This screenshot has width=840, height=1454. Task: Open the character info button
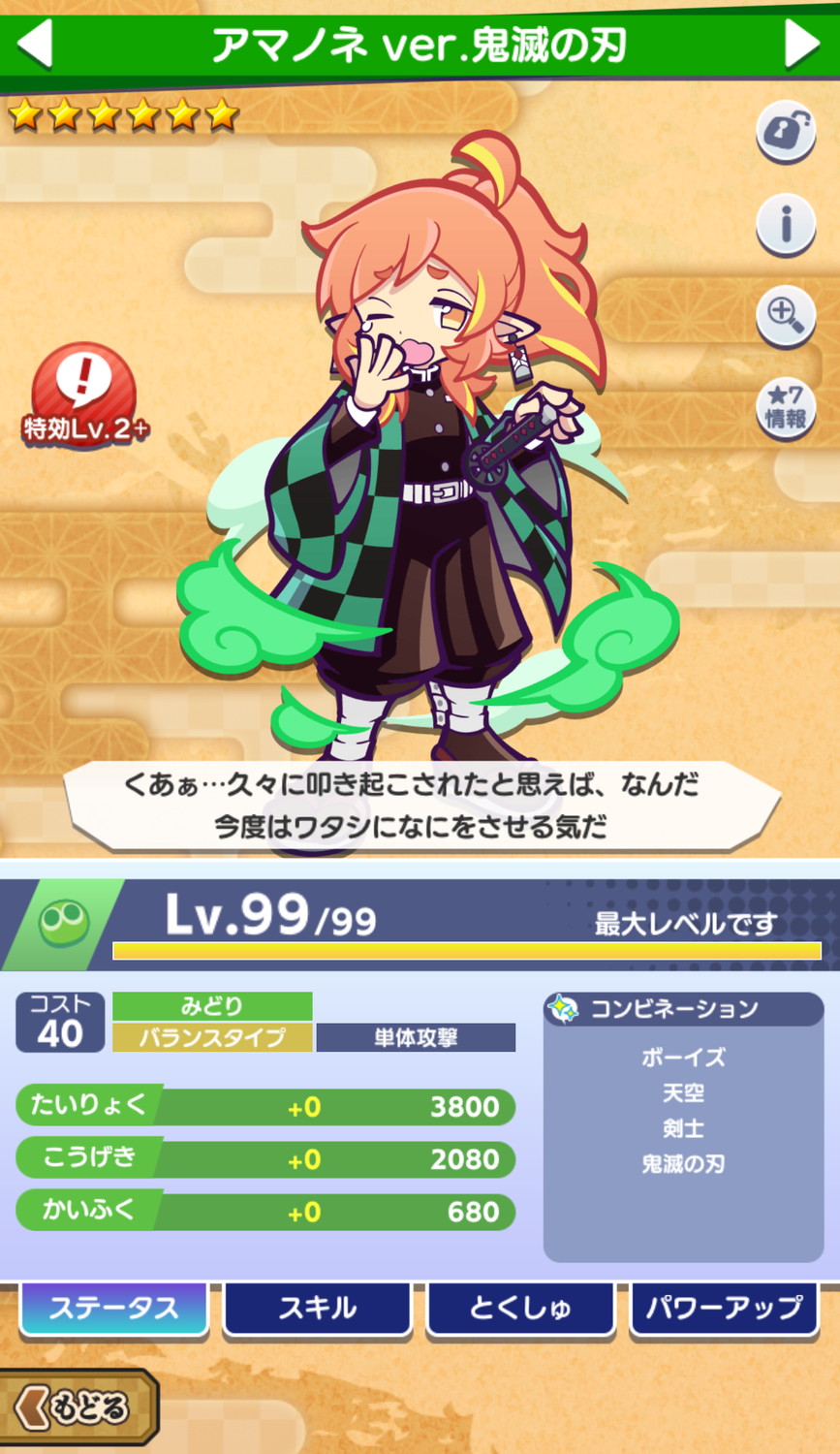(785, 225)
